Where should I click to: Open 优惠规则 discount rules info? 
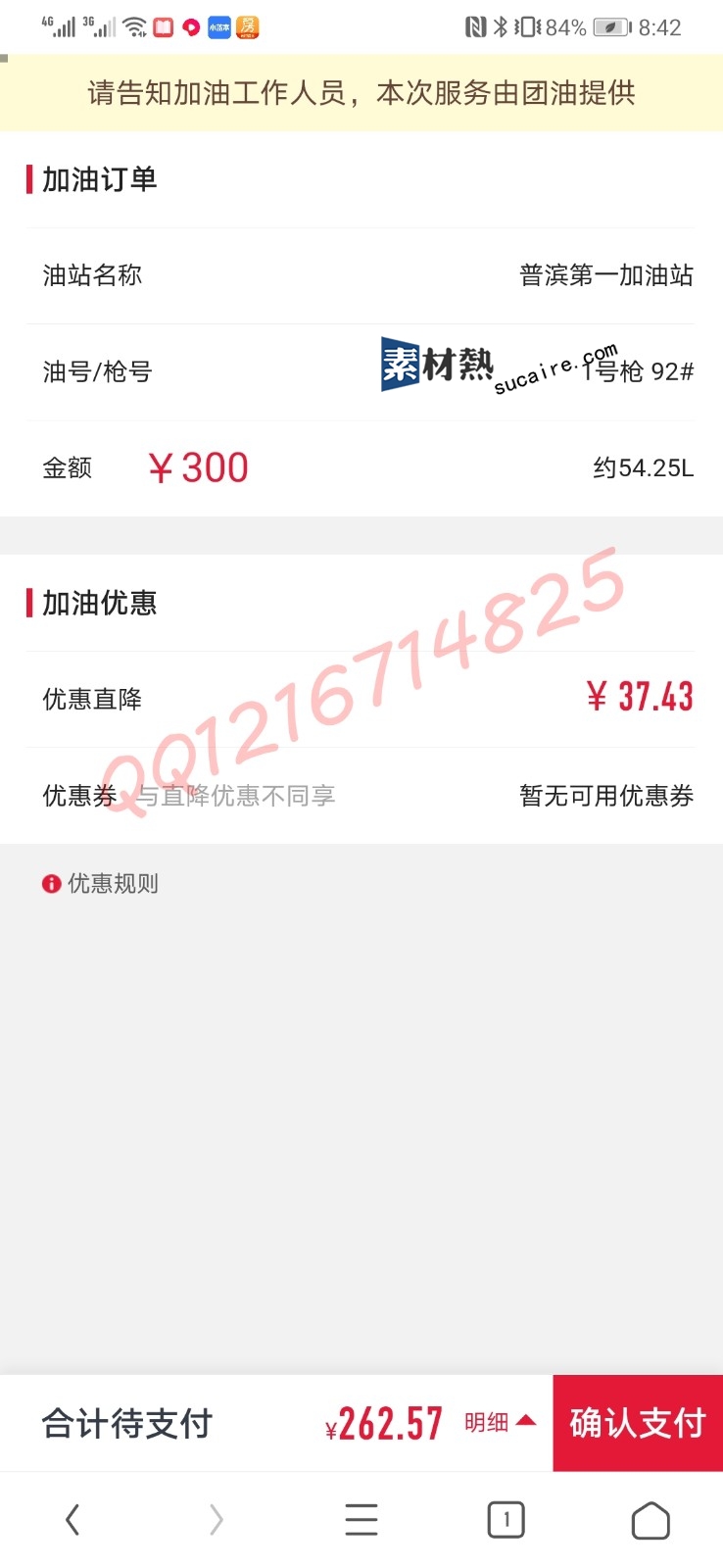pyautogui.click(x=100, y=883)
